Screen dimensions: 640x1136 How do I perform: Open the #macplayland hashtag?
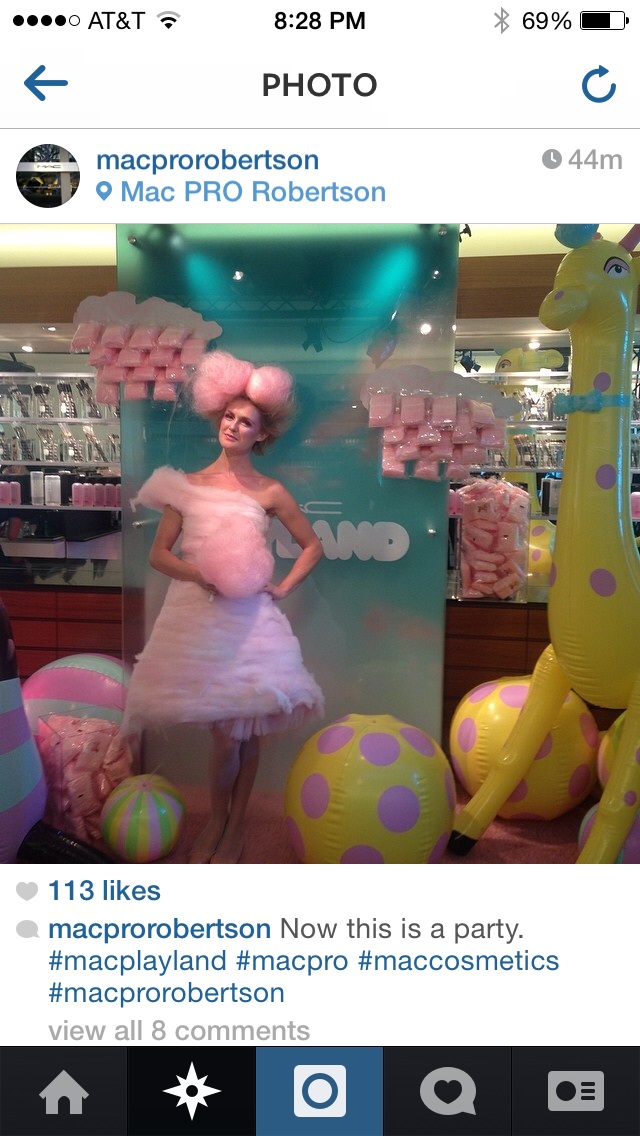click(x=138, y=961)
